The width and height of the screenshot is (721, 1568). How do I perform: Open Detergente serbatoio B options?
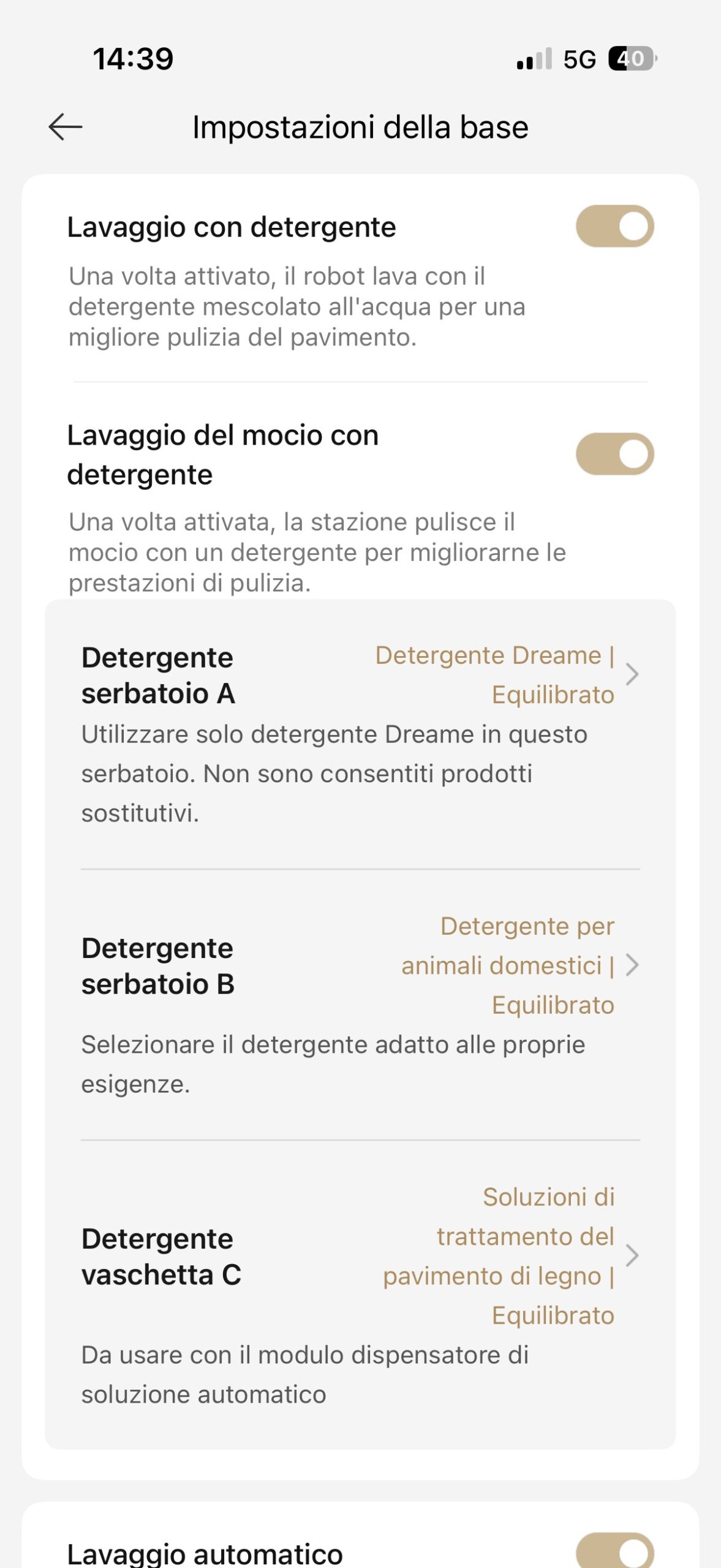[360, 965]
